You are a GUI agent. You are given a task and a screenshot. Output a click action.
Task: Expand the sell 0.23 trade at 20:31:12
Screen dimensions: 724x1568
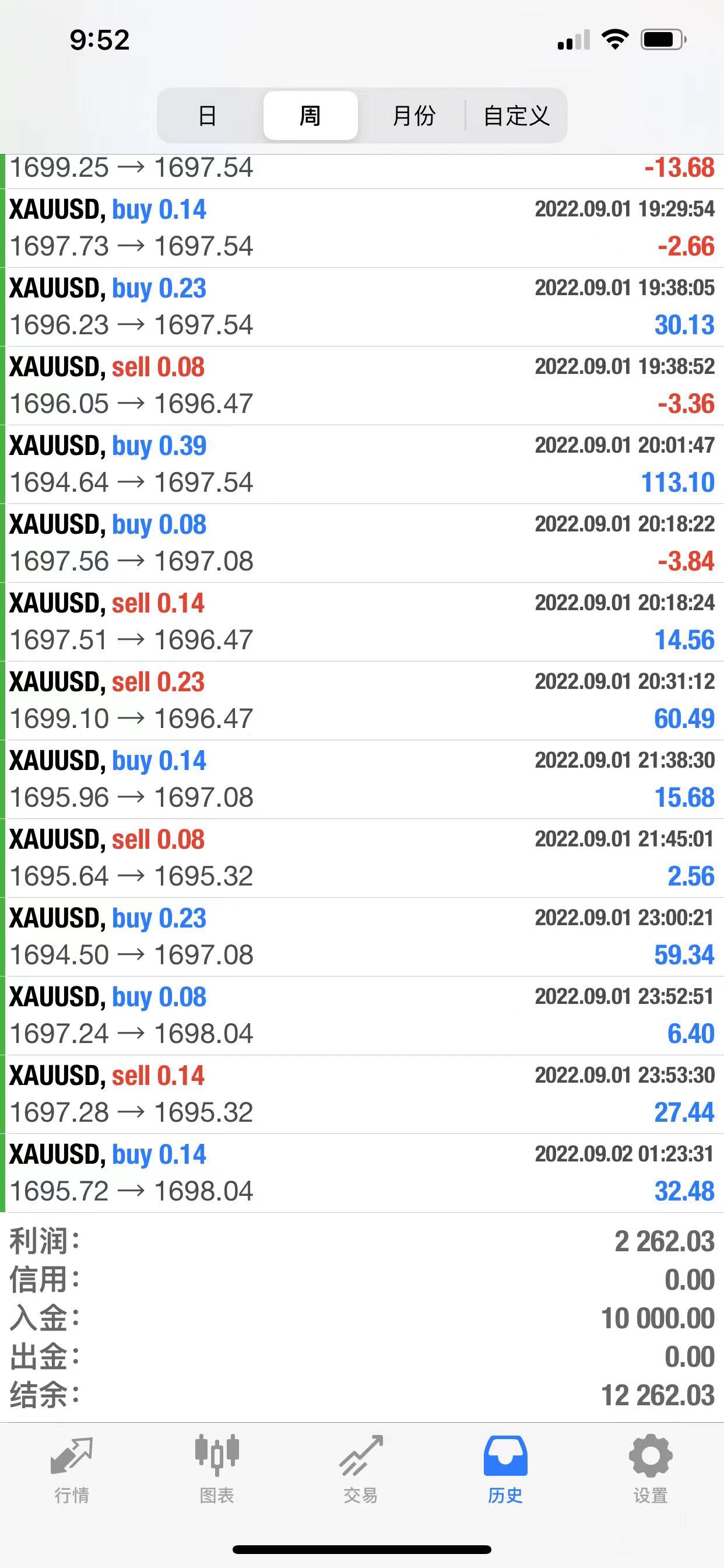[362, 700]
